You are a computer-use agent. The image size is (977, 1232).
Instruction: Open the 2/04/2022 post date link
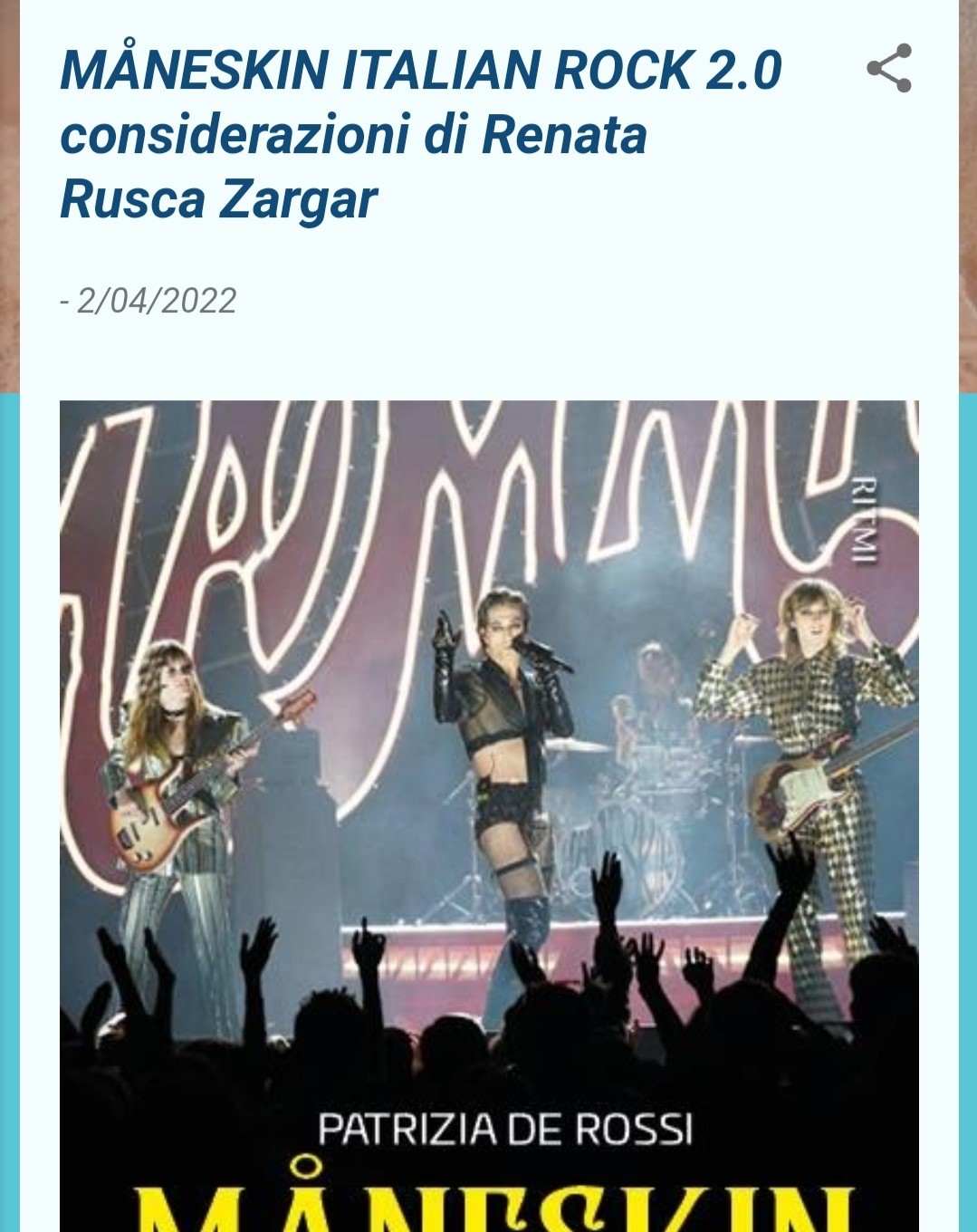[x=157, y=301]
